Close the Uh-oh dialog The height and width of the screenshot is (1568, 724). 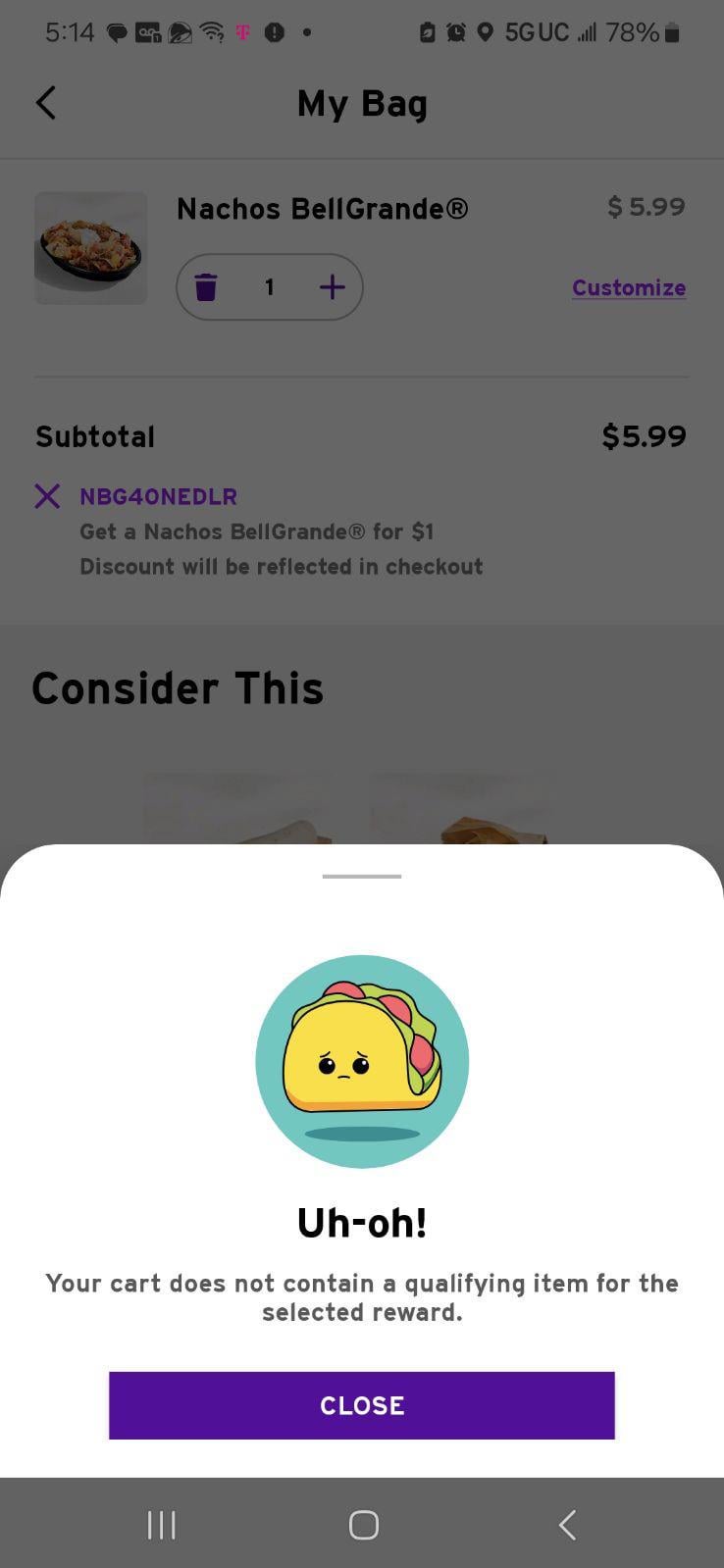click(361, 1404)
